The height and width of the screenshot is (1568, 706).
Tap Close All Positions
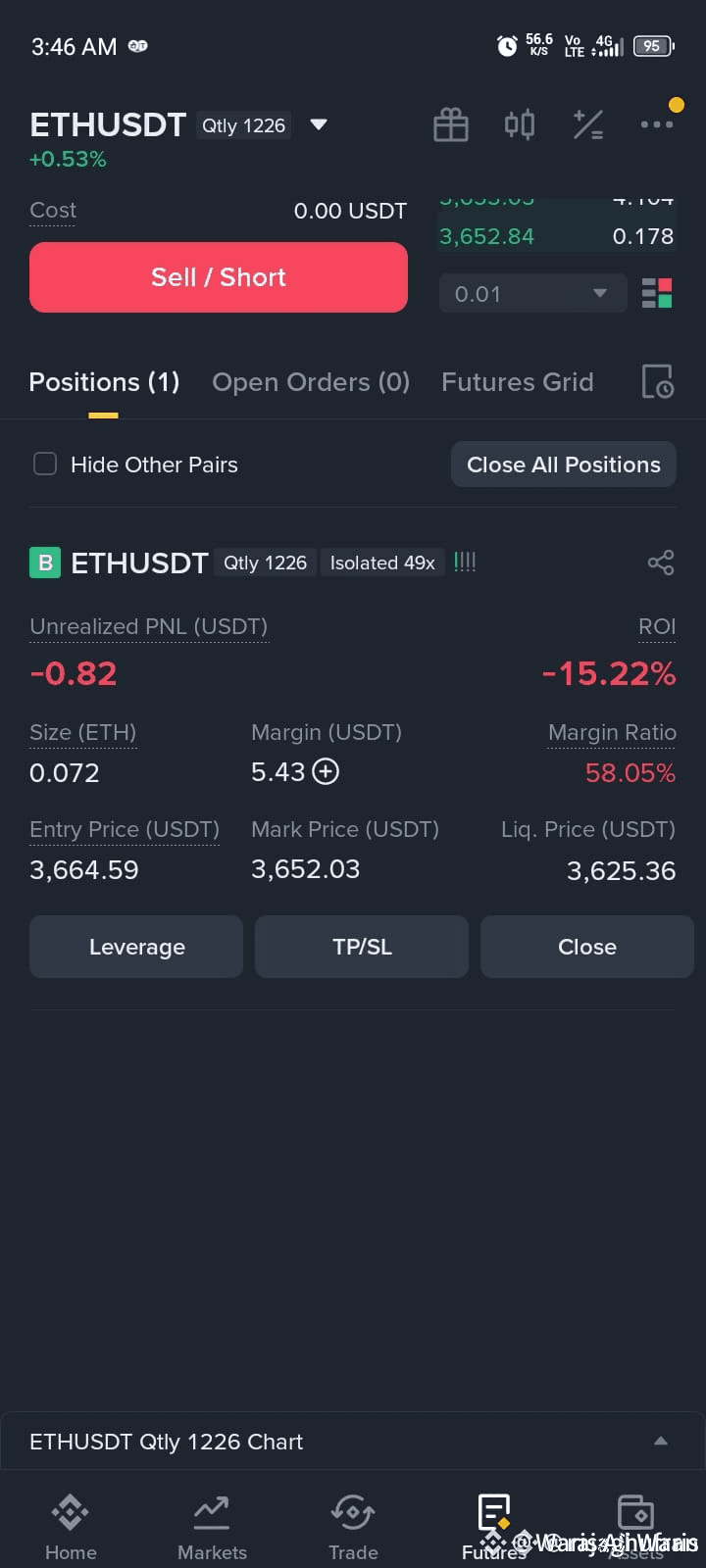[x=564, y=465]
